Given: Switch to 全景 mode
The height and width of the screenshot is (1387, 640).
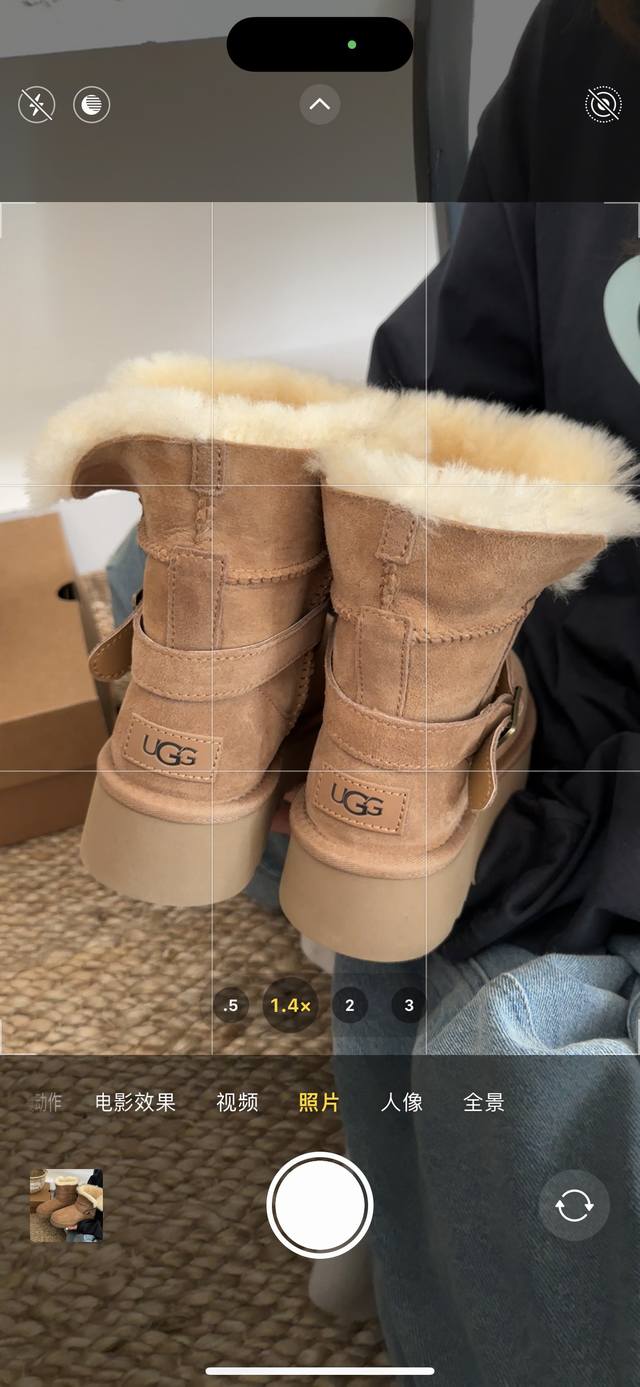Looking at the screenshot, I should (x=483, y=1102).
